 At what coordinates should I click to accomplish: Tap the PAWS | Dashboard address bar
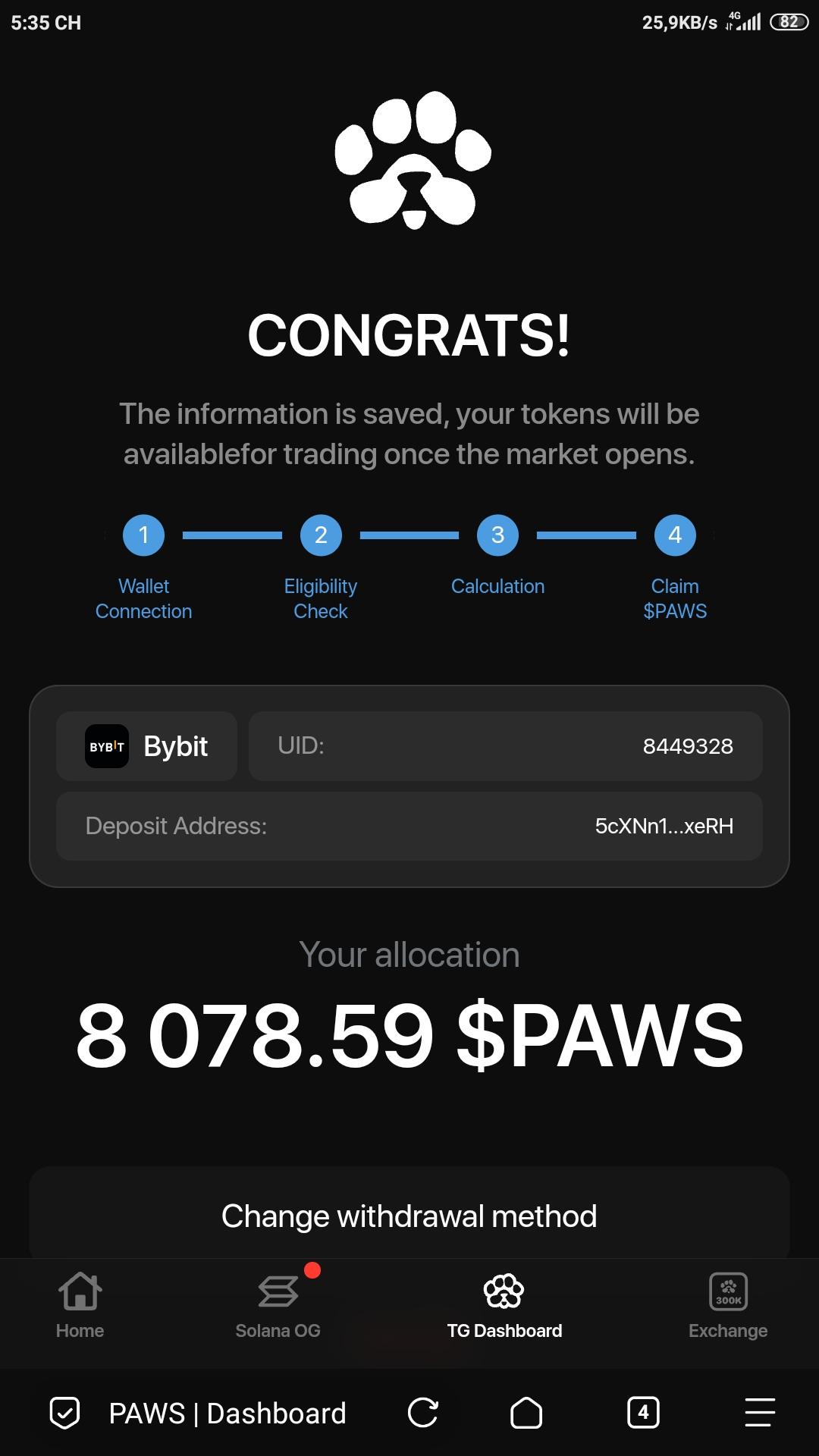tap(227, 1414)
